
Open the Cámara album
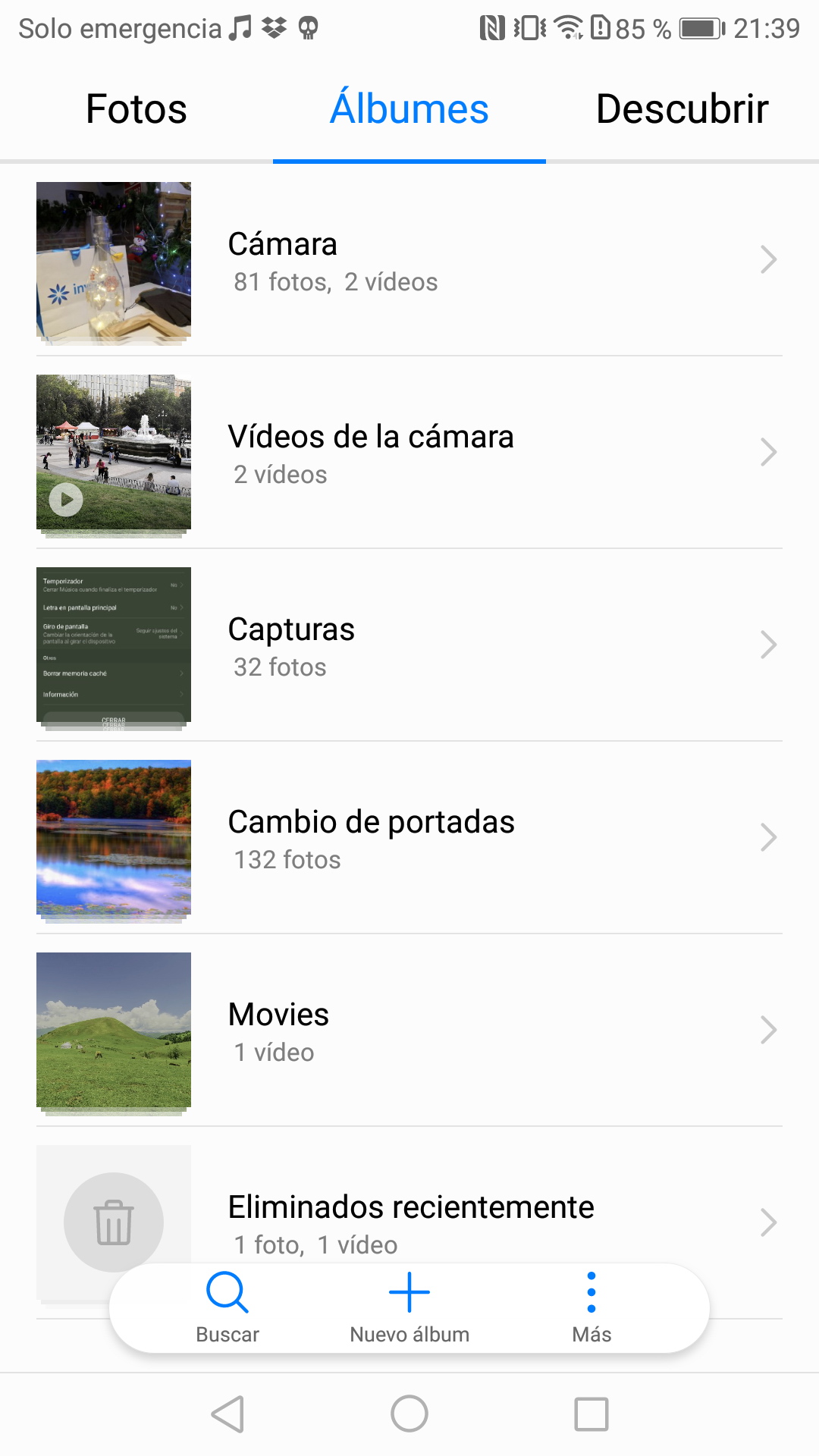pos(409,259)
